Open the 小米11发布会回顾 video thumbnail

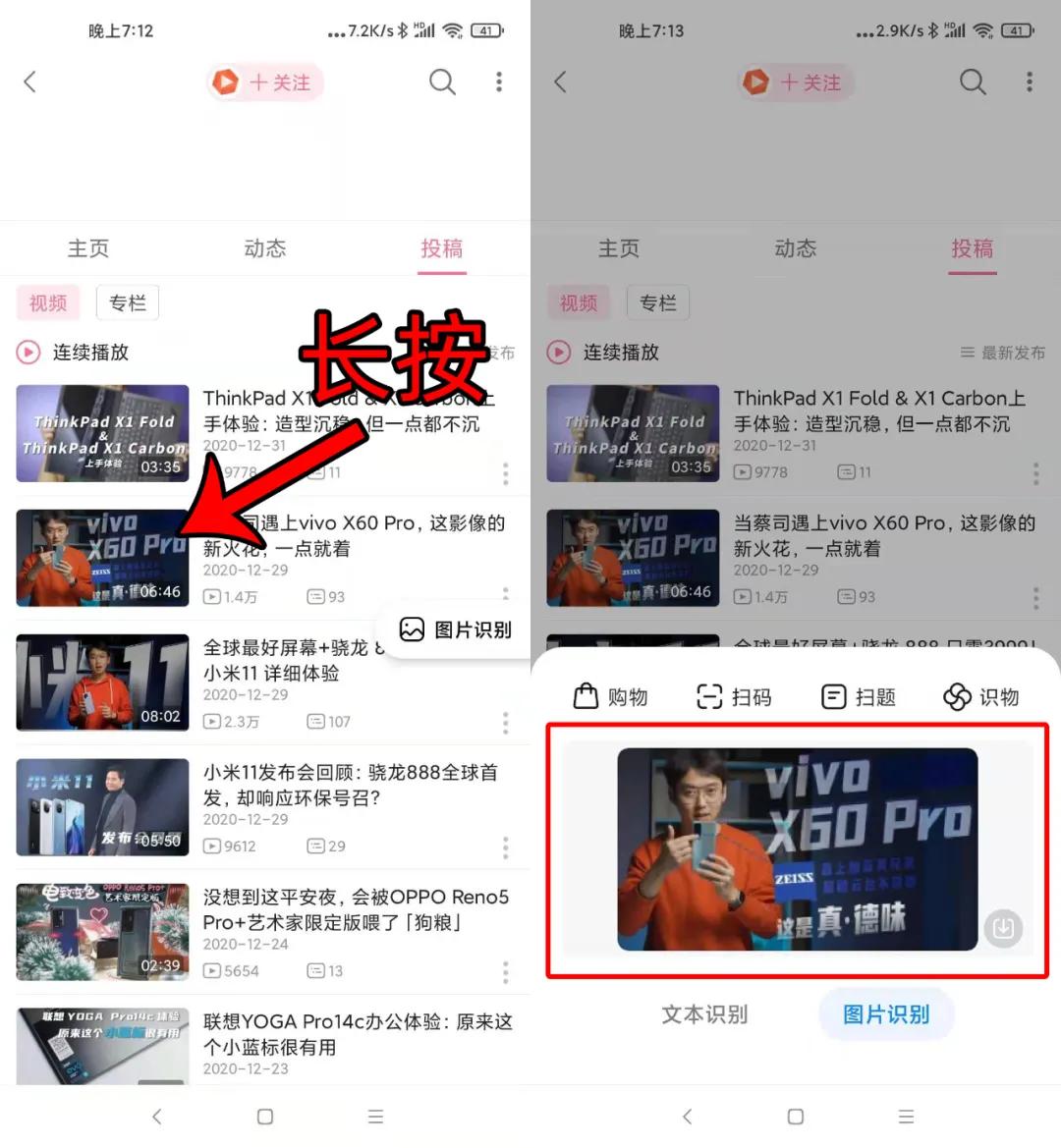[101, 806]
